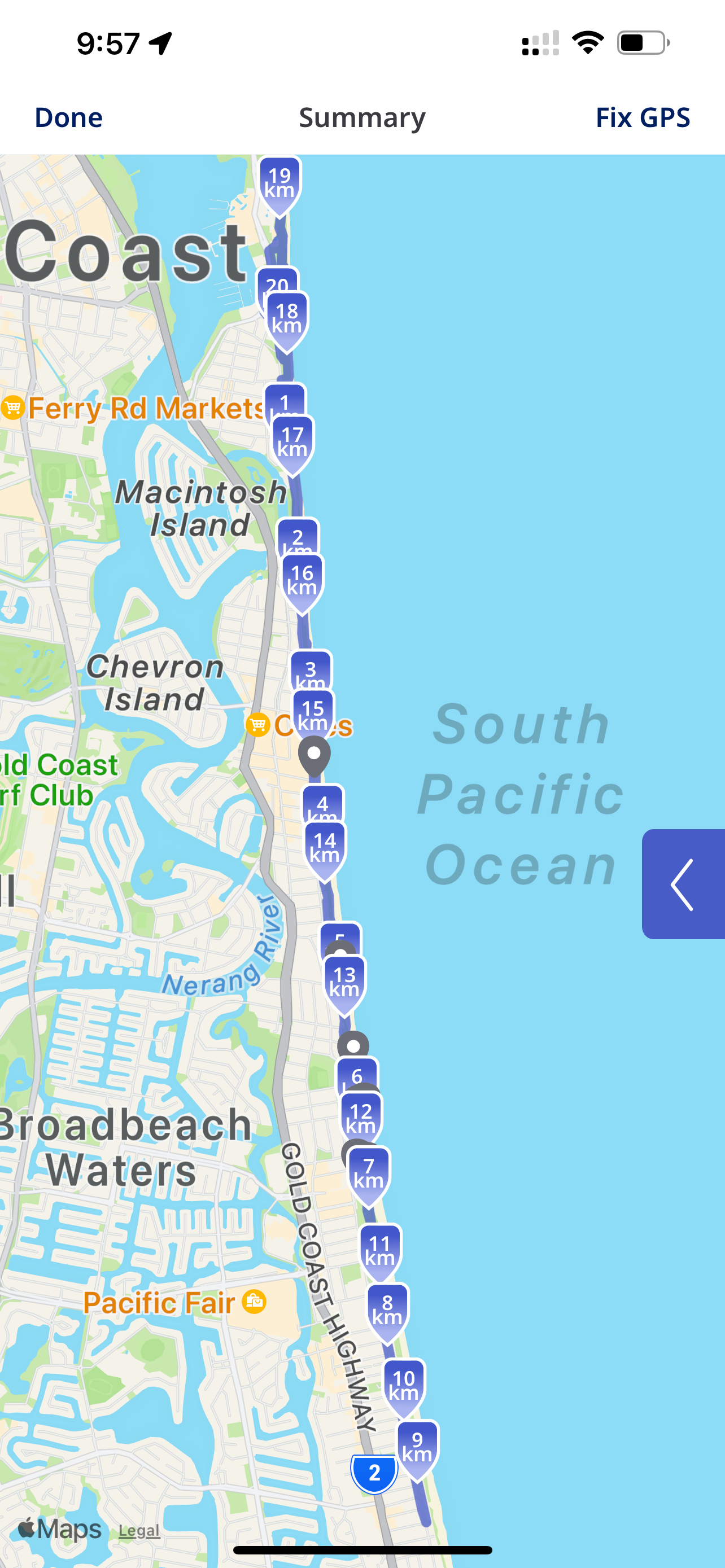Tap the 18 km marker
Image resolution: width=725 pixels, height=1568 pixels.
287,318
